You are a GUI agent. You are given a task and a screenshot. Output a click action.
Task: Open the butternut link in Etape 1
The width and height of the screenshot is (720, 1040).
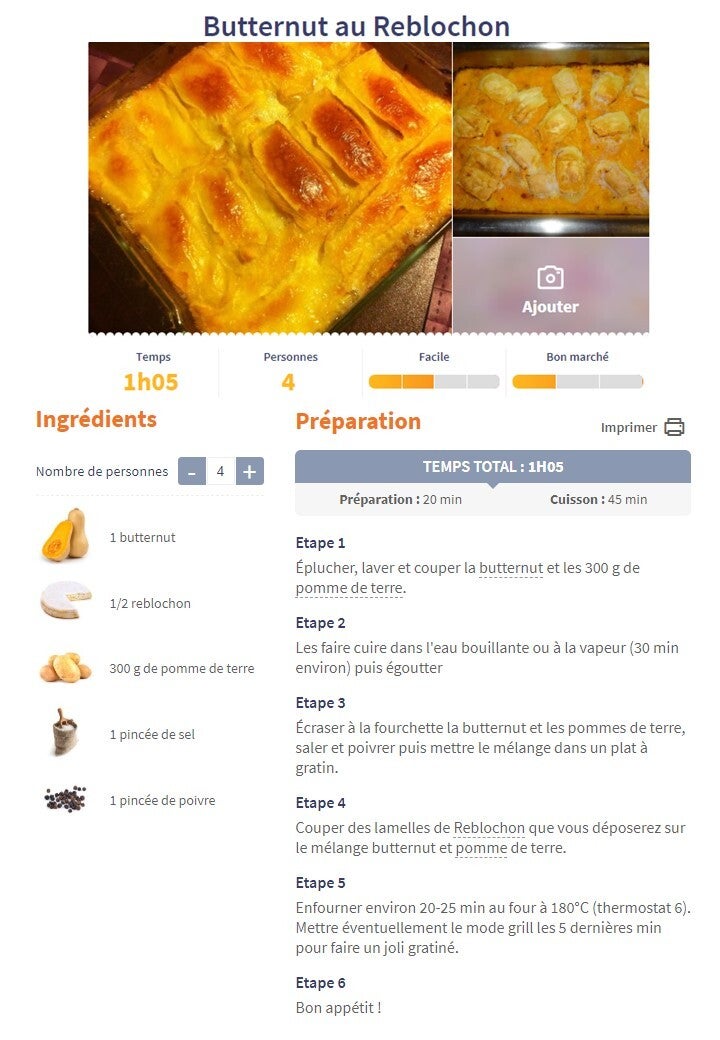point(510,568)
